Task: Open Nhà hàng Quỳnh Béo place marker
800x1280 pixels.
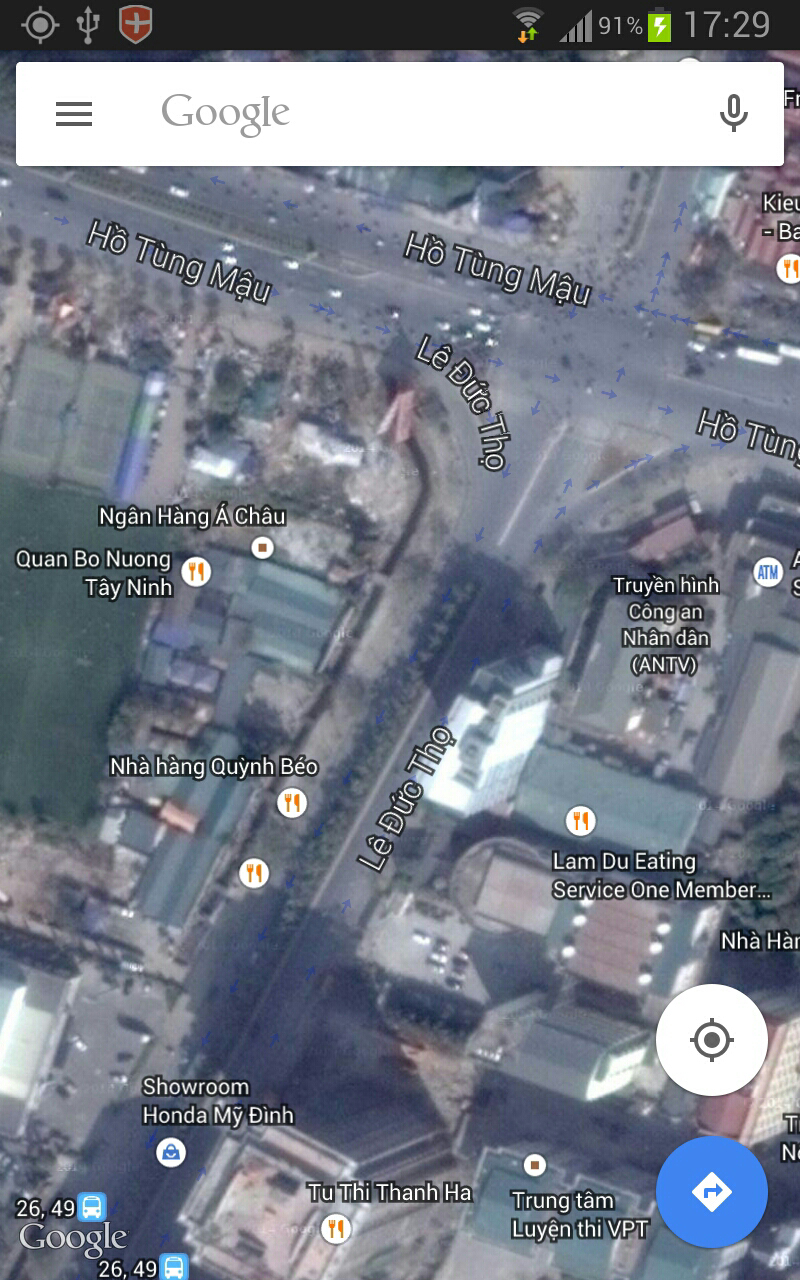Action: pos(292,802)
